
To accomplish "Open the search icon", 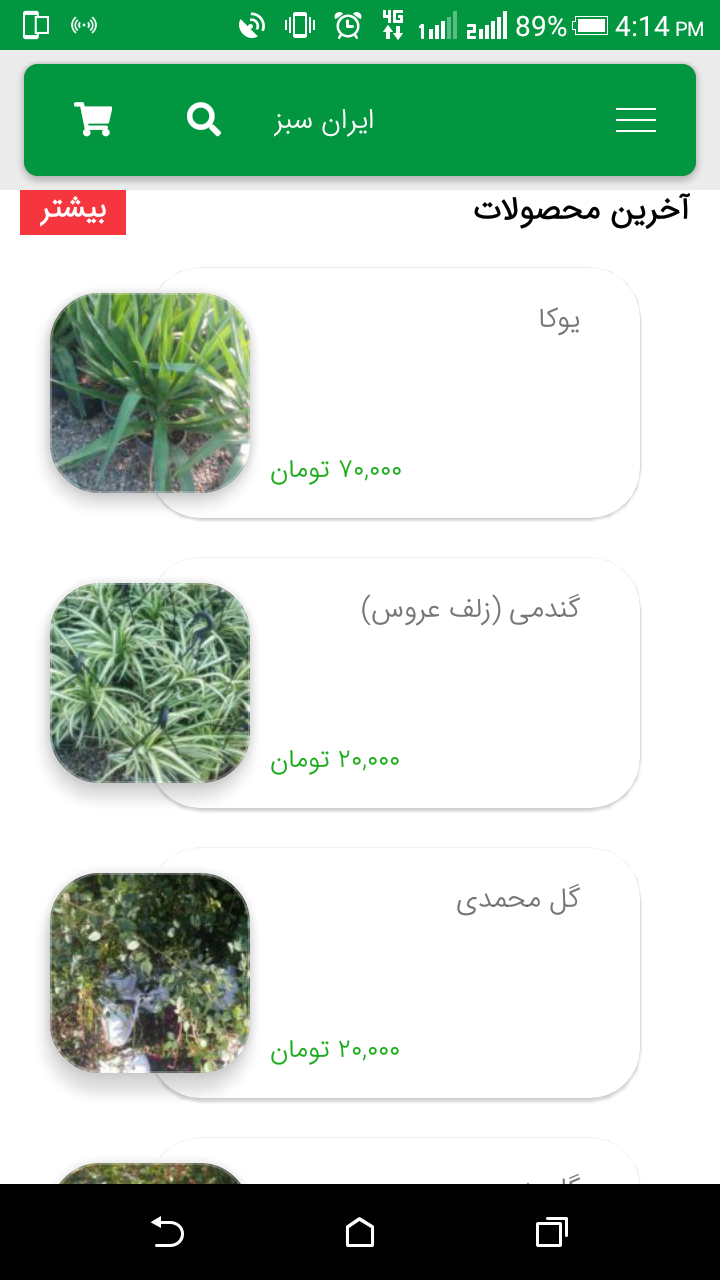I will [204, 120].
